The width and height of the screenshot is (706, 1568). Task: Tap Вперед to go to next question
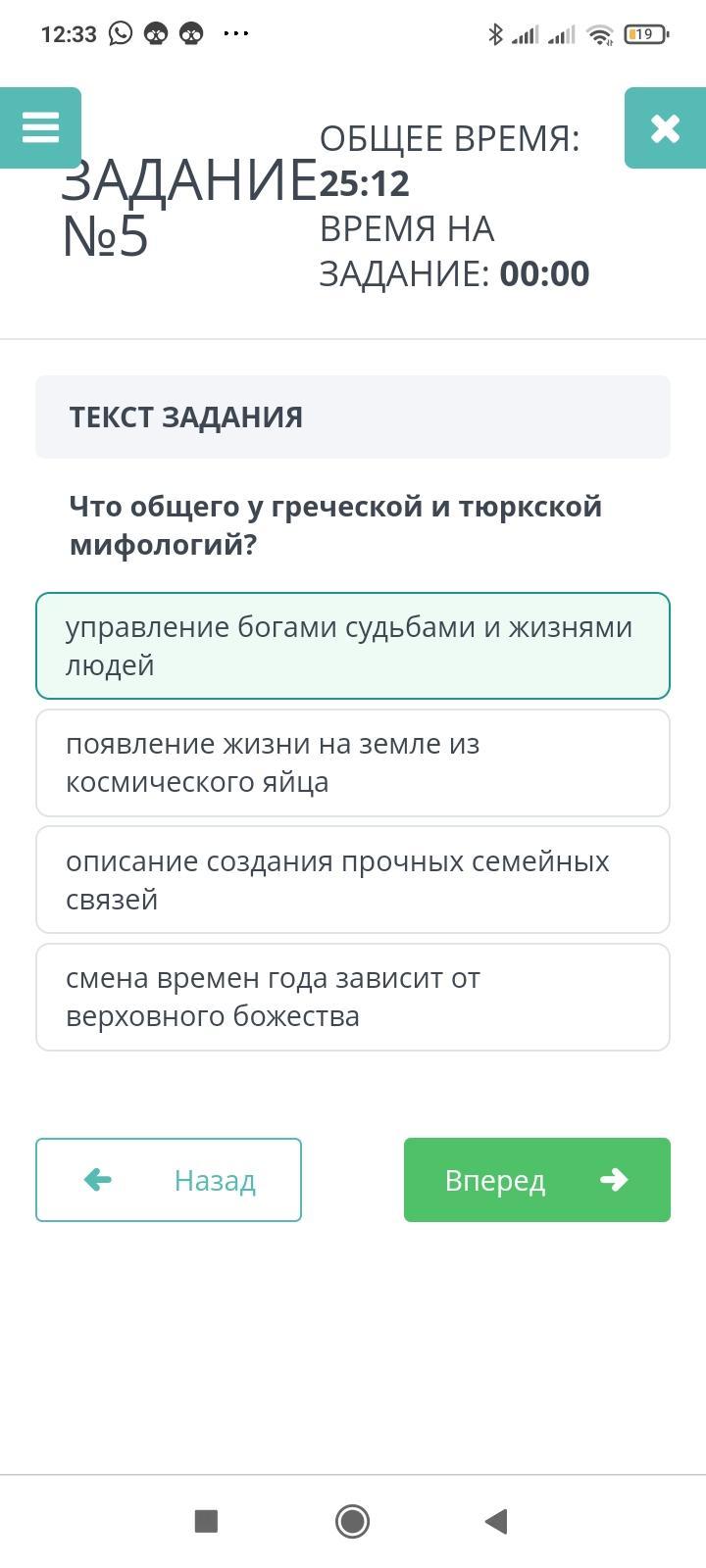click(x=537, y=1180)
